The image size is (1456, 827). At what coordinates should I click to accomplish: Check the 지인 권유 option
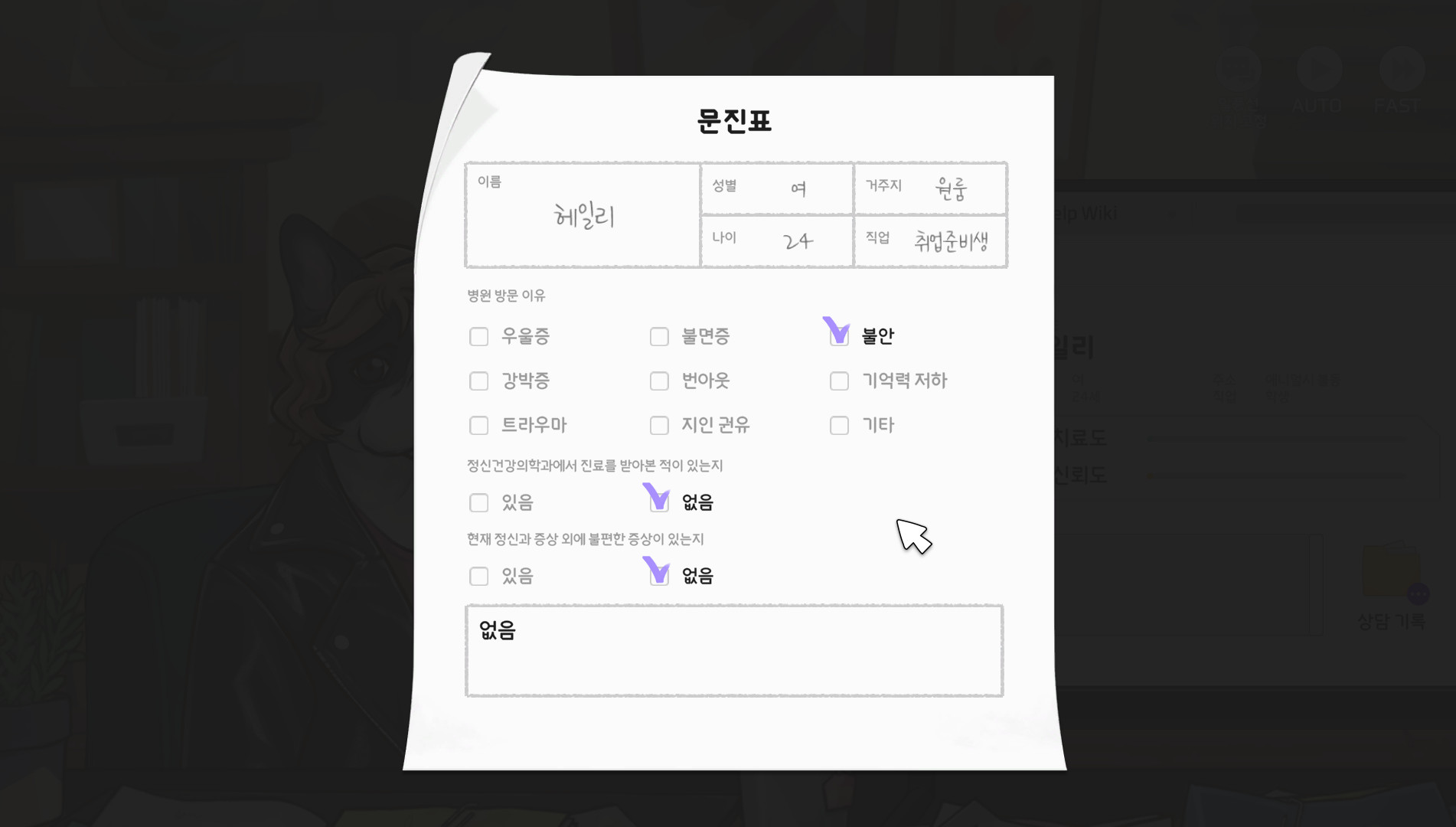[x=659, y=426]
